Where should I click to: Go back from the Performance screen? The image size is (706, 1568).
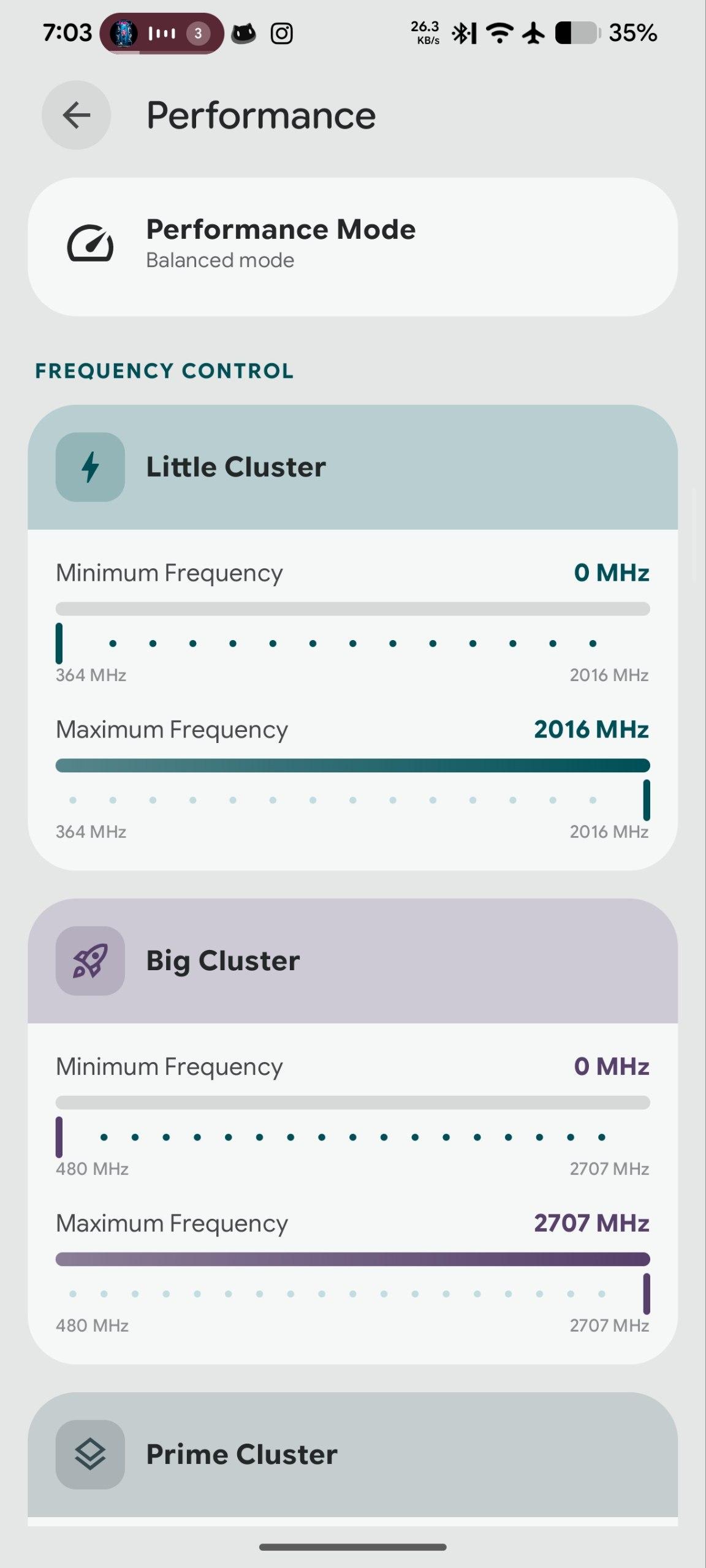(x=76, y=115)
